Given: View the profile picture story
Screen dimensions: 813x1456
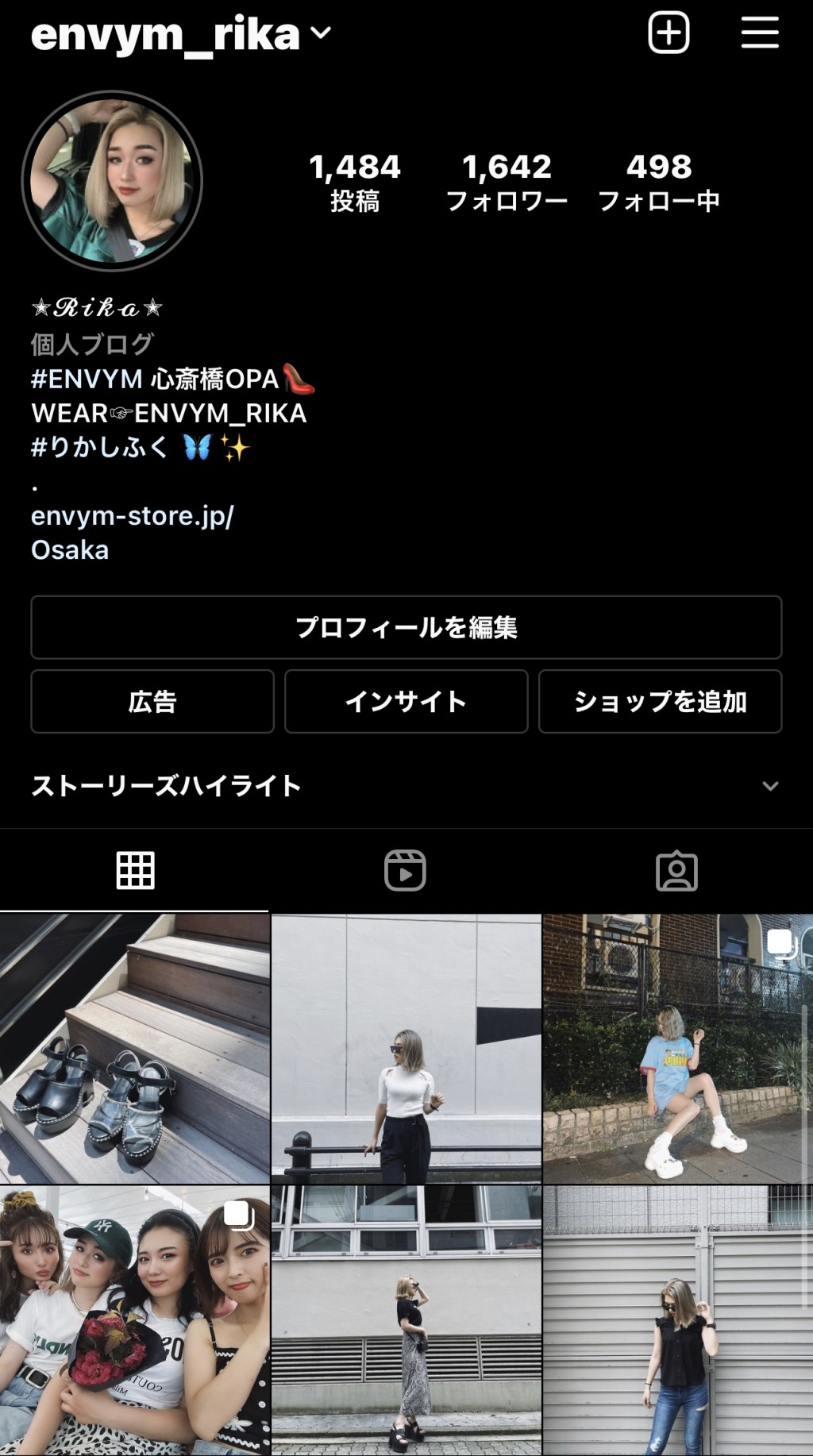Looking at the screenshot, I should pos(112,181).
